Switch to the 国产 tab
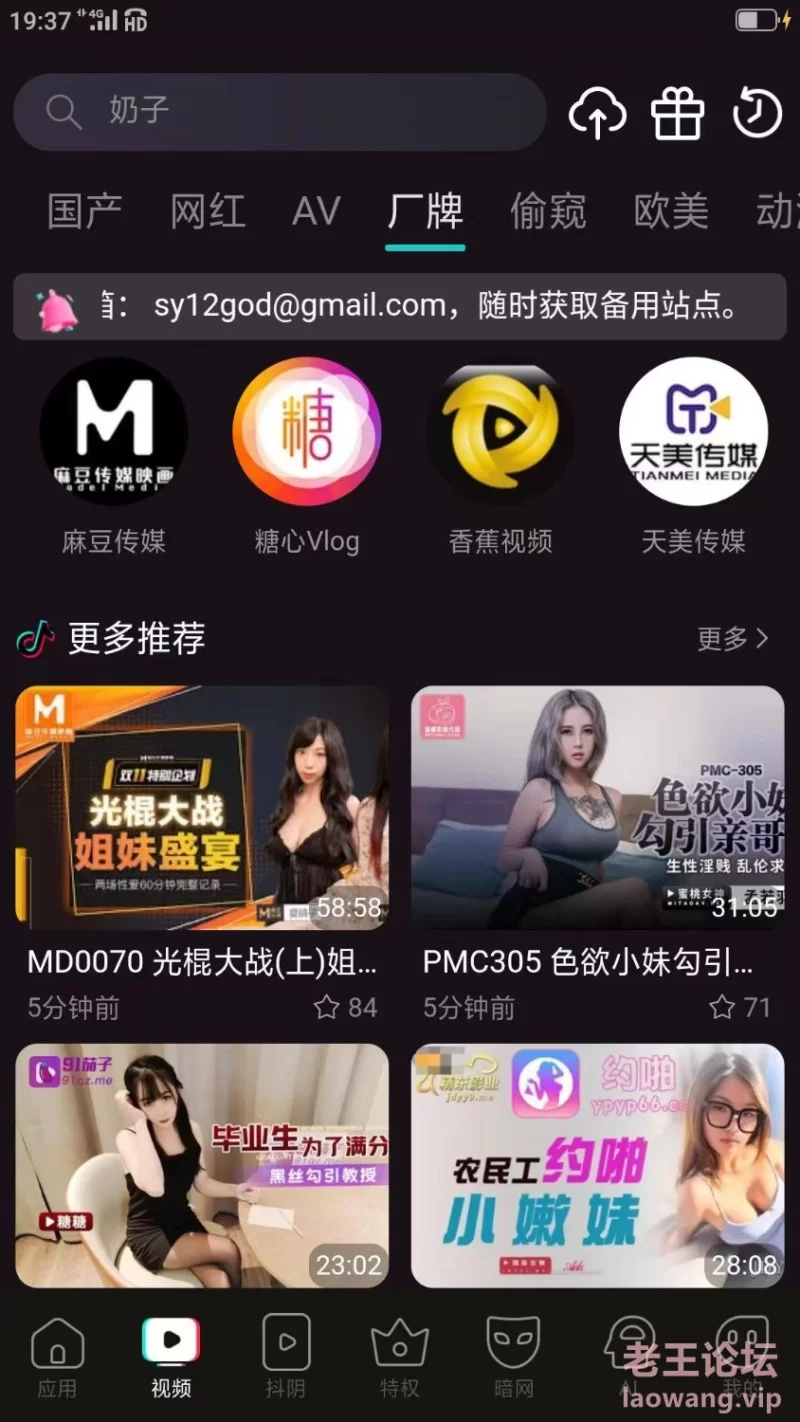 click(85, 211)
